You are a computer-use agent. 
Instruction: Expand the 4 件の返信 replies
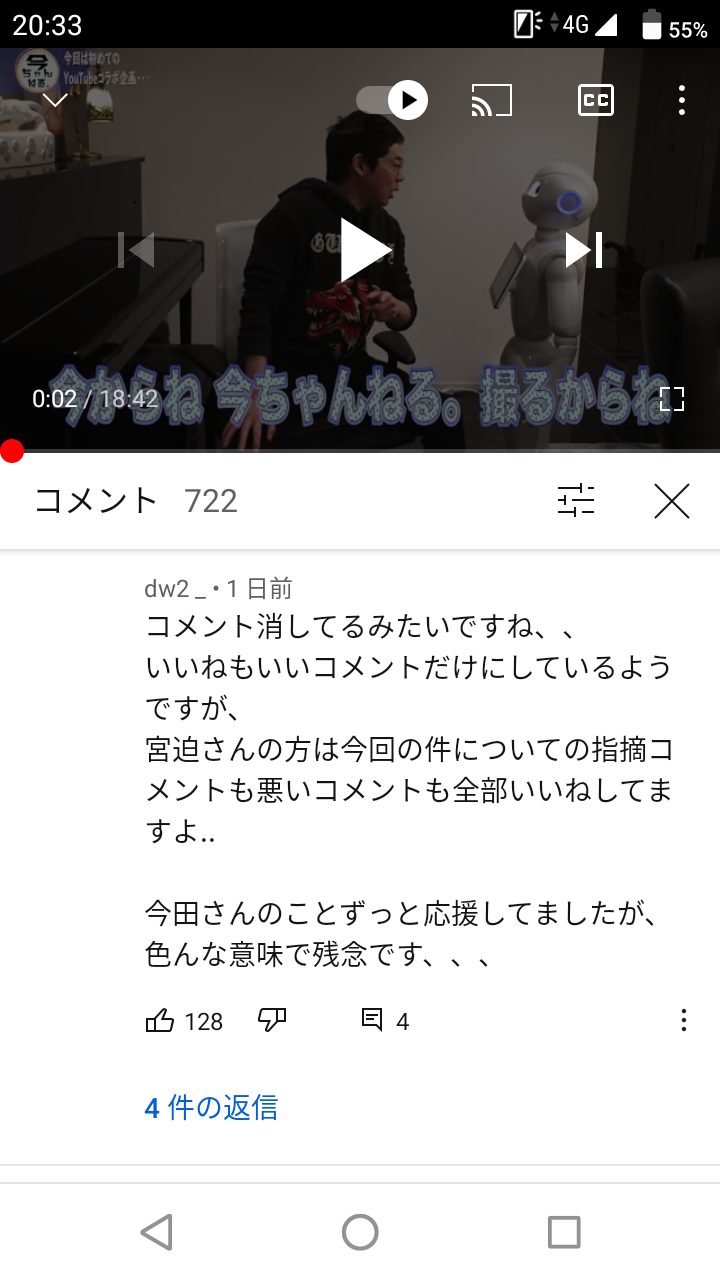pyautogui.click(x=211, y=1107)
